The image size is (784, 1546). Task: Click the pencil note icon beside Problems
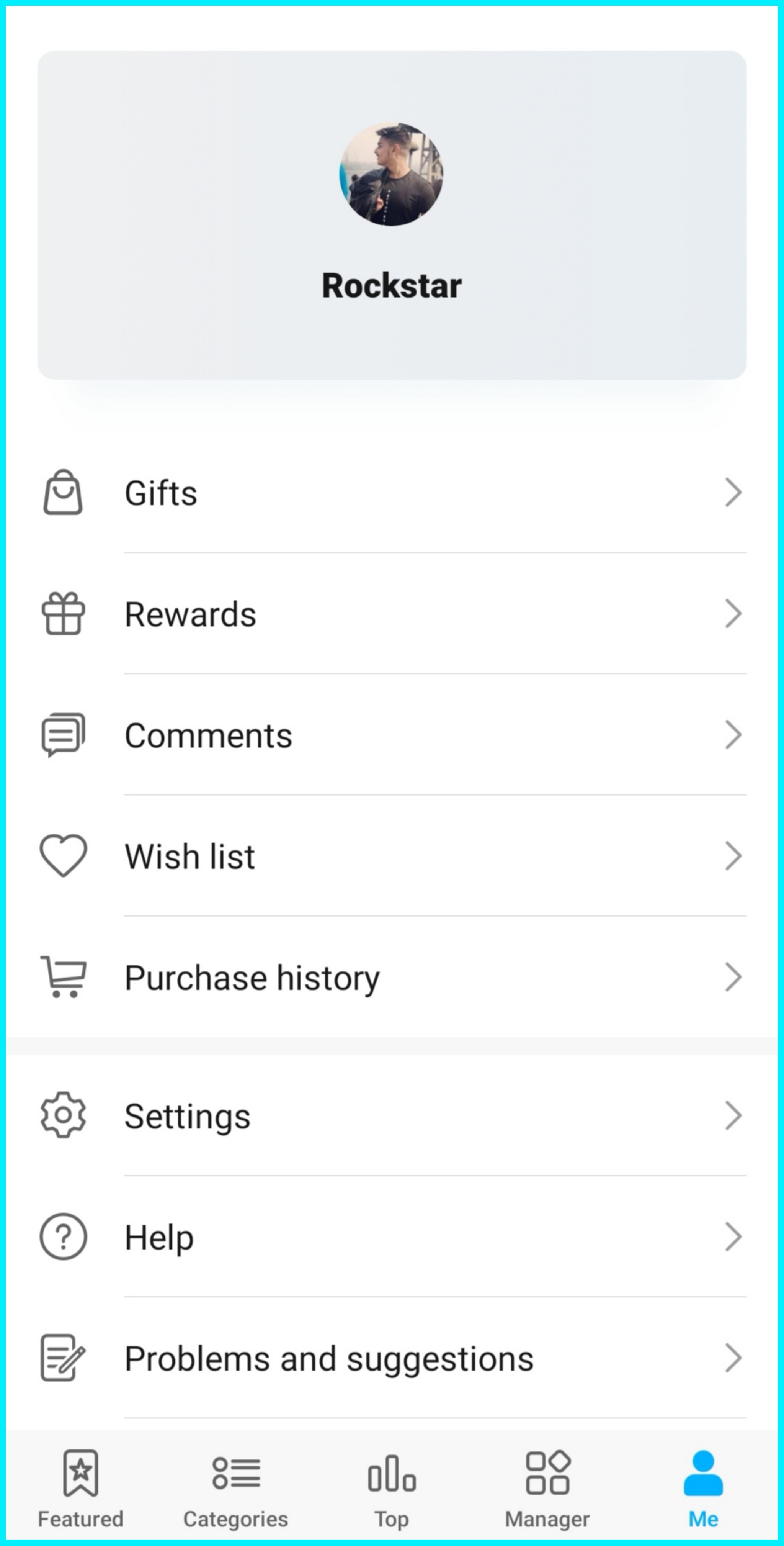[x=63, y=1358]
